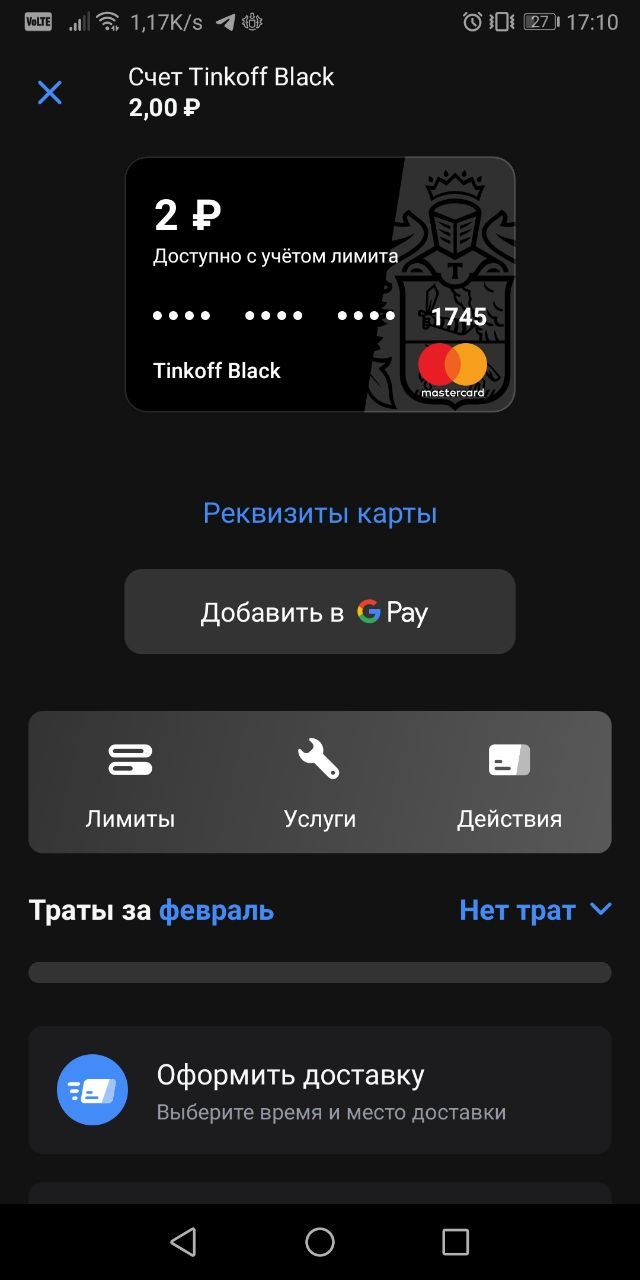
Task: Open Лимиты settings
Action: coord(130,784)
